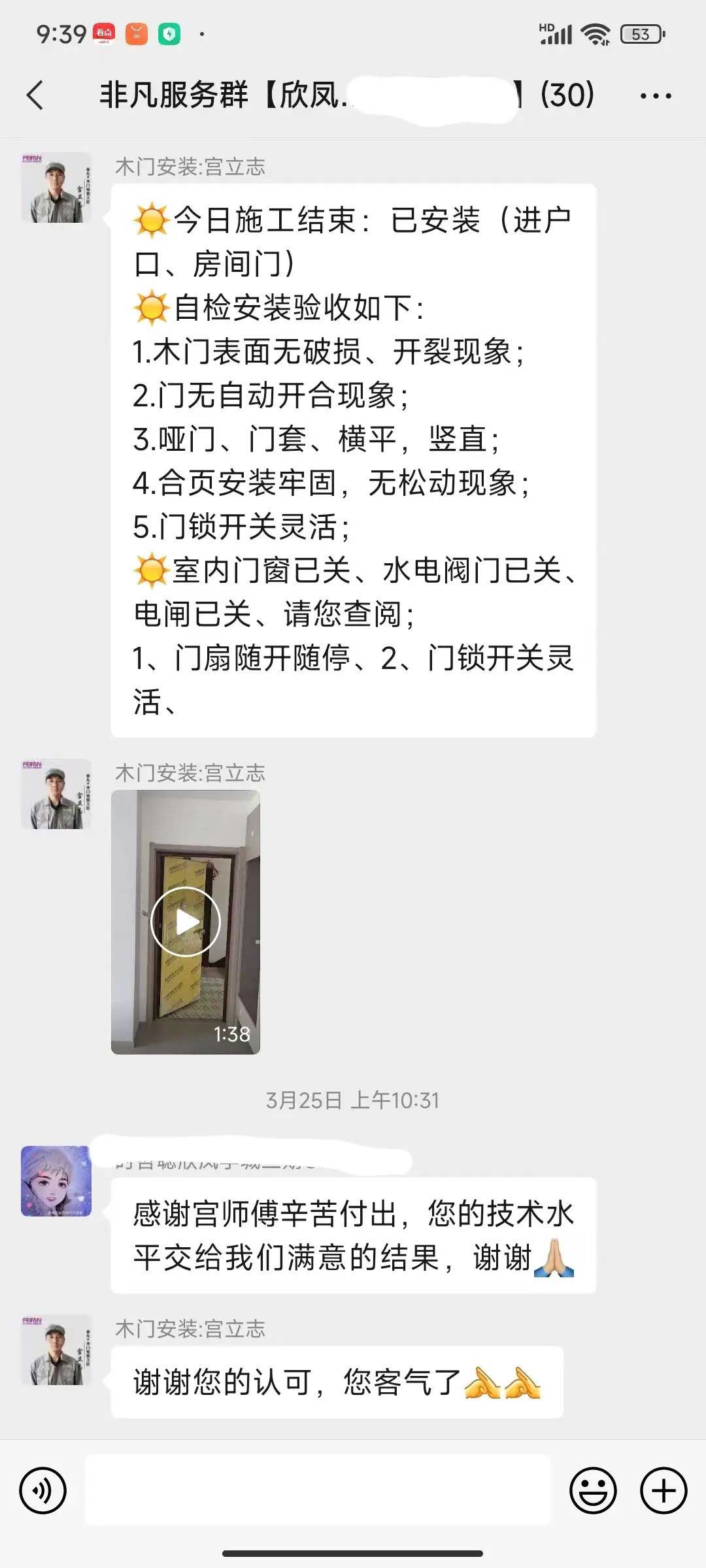
Task: Focus the message text field
Action: 318,1489
